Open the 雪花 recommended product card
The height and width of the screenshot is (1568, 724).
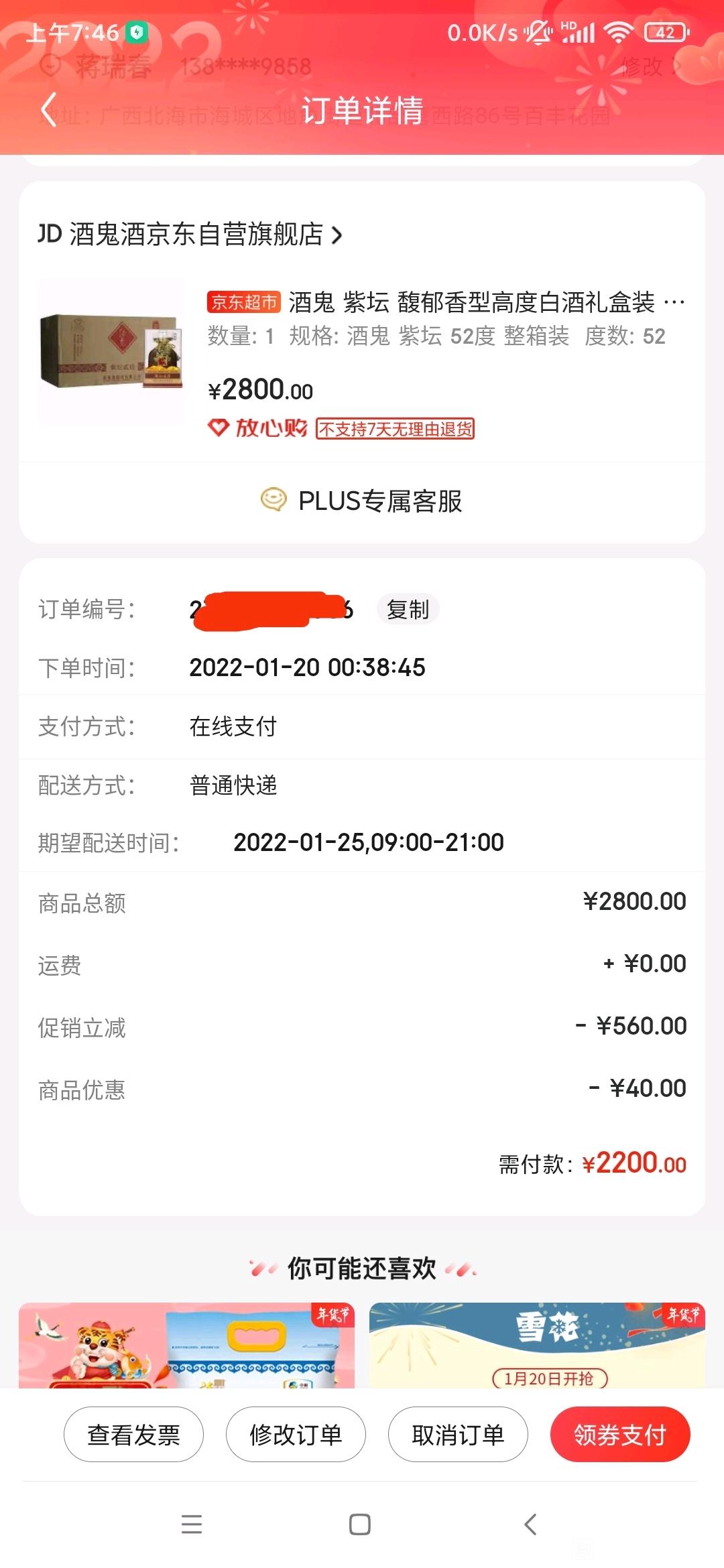pos(537,1345)
